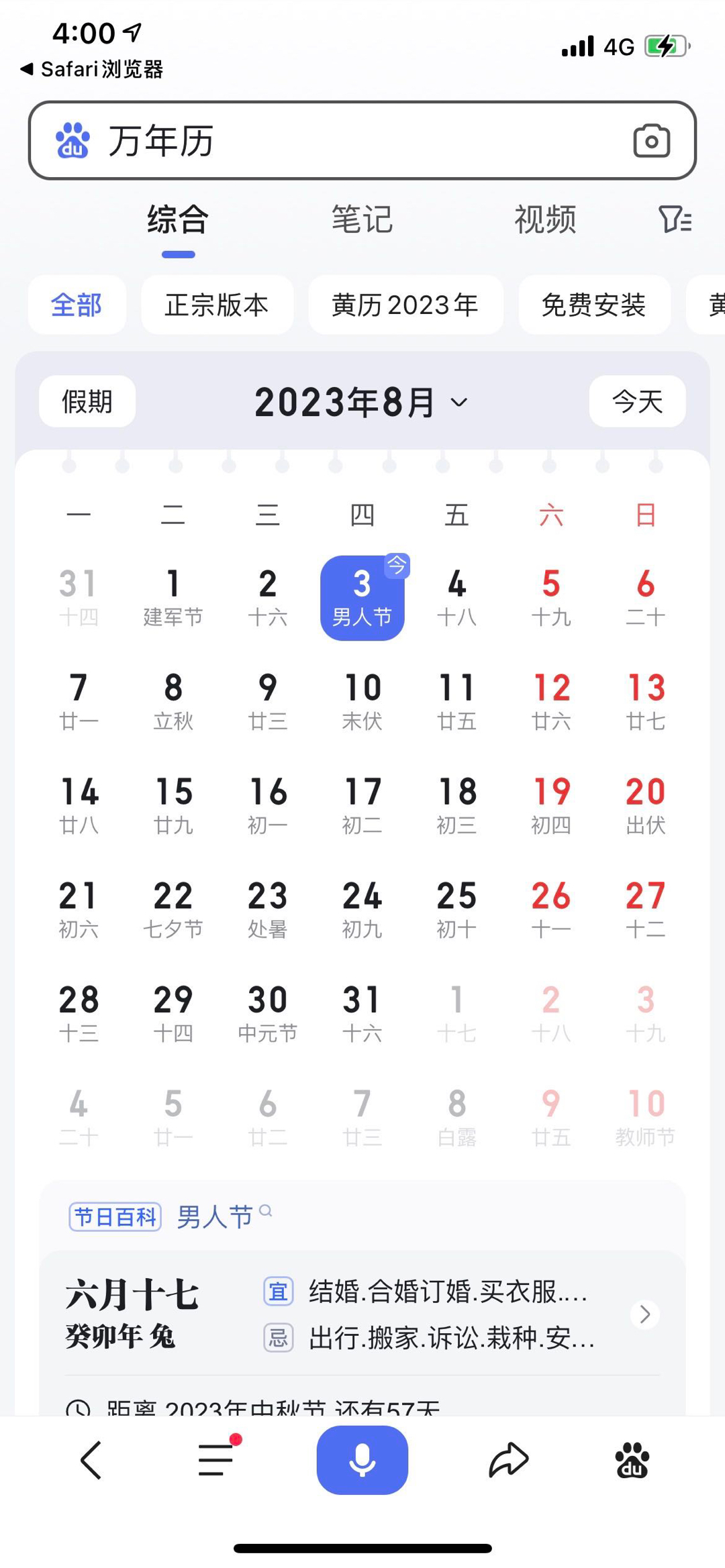725x1568 pixels.
Task: Open the search filter icon
Action: [675, 219]
